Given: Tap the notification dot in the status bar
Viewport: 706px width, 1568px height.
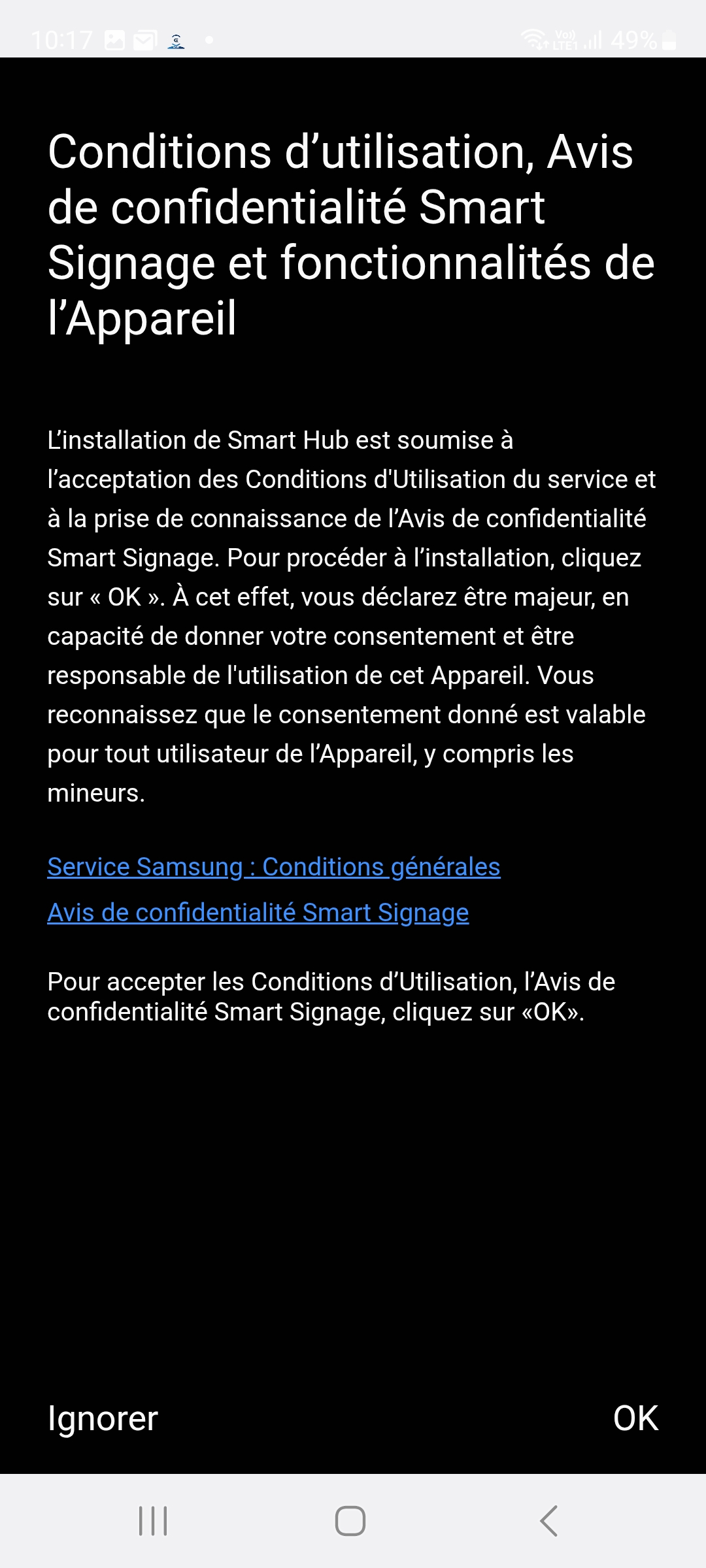Looking at the screenshot, I should click(209, 40).
